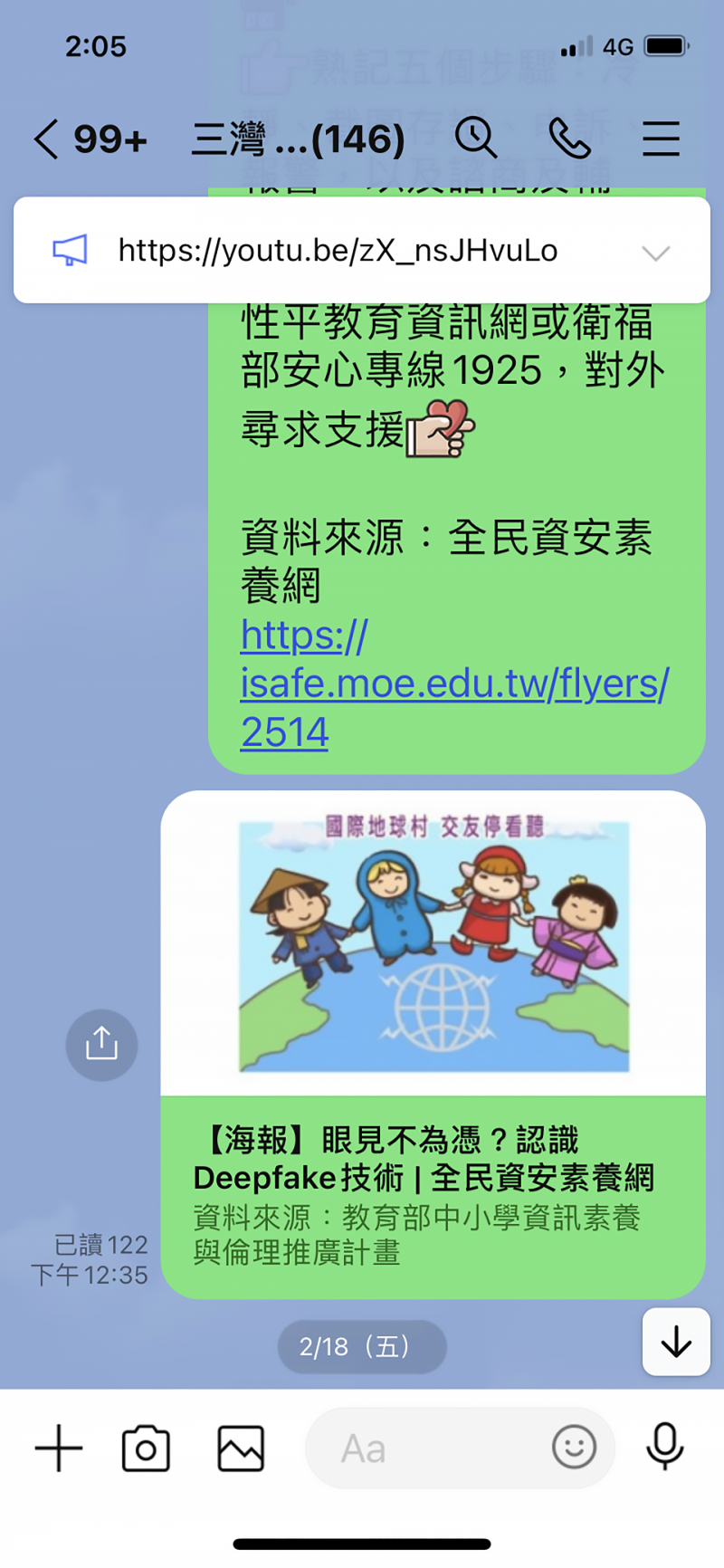Search messages in this chat
The width and height of the screenshot is (724, 1568).
475,139
